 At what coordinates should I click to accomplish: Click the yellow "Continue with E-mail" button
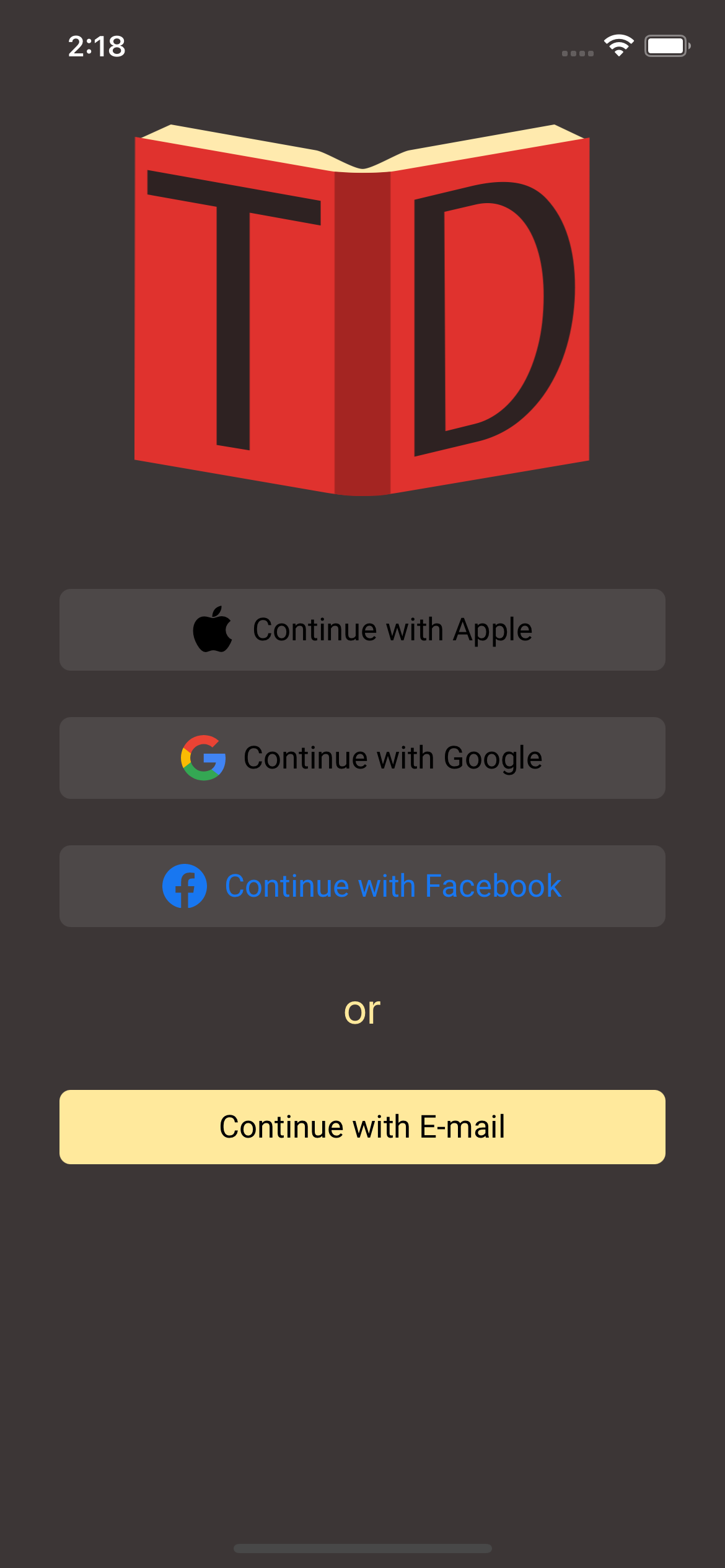tap(362, 1127)
